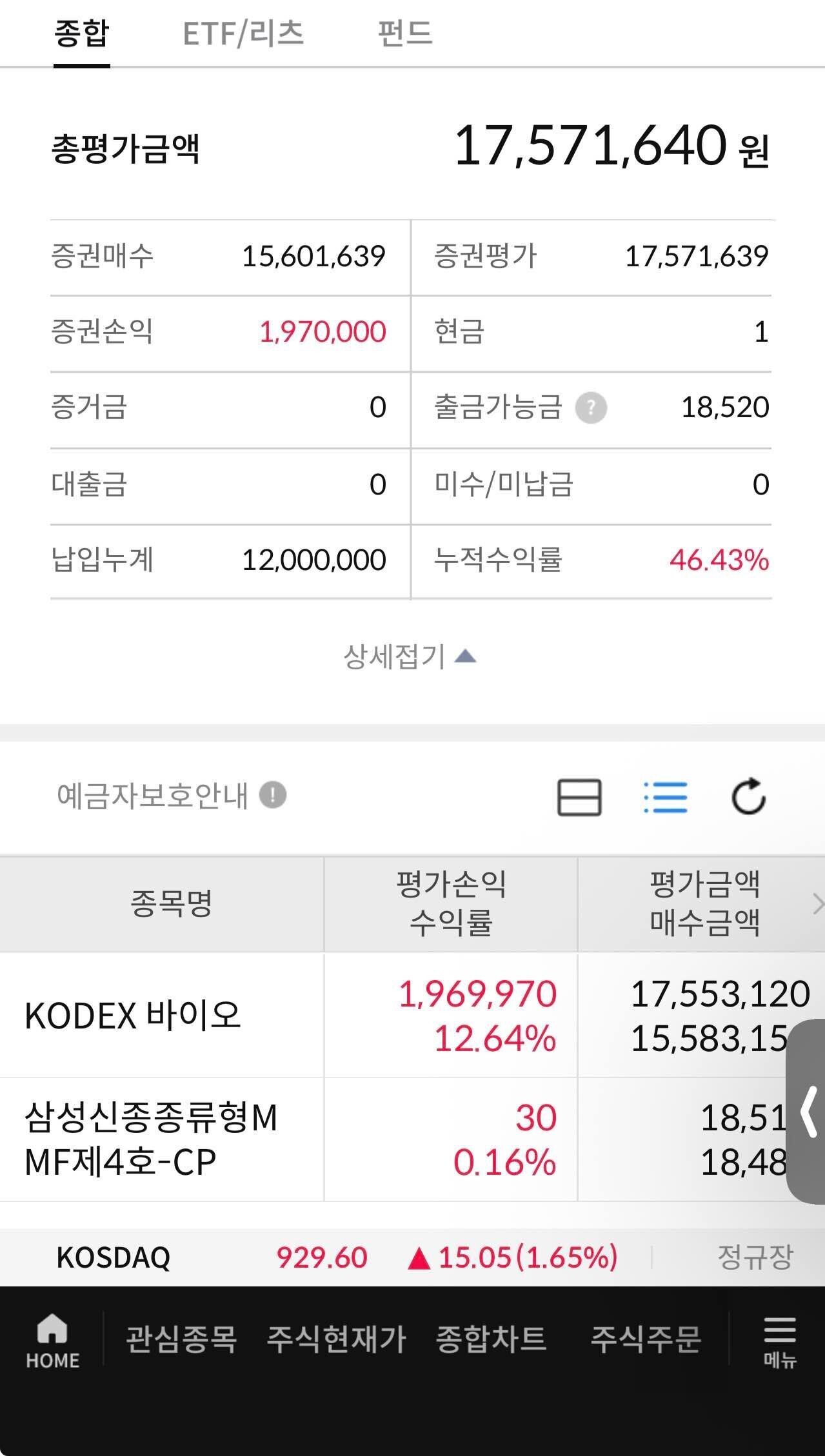Viewport: 825px width, 1456px height.
Task: Open help for 출금가능금
Action: pos(591,406)
